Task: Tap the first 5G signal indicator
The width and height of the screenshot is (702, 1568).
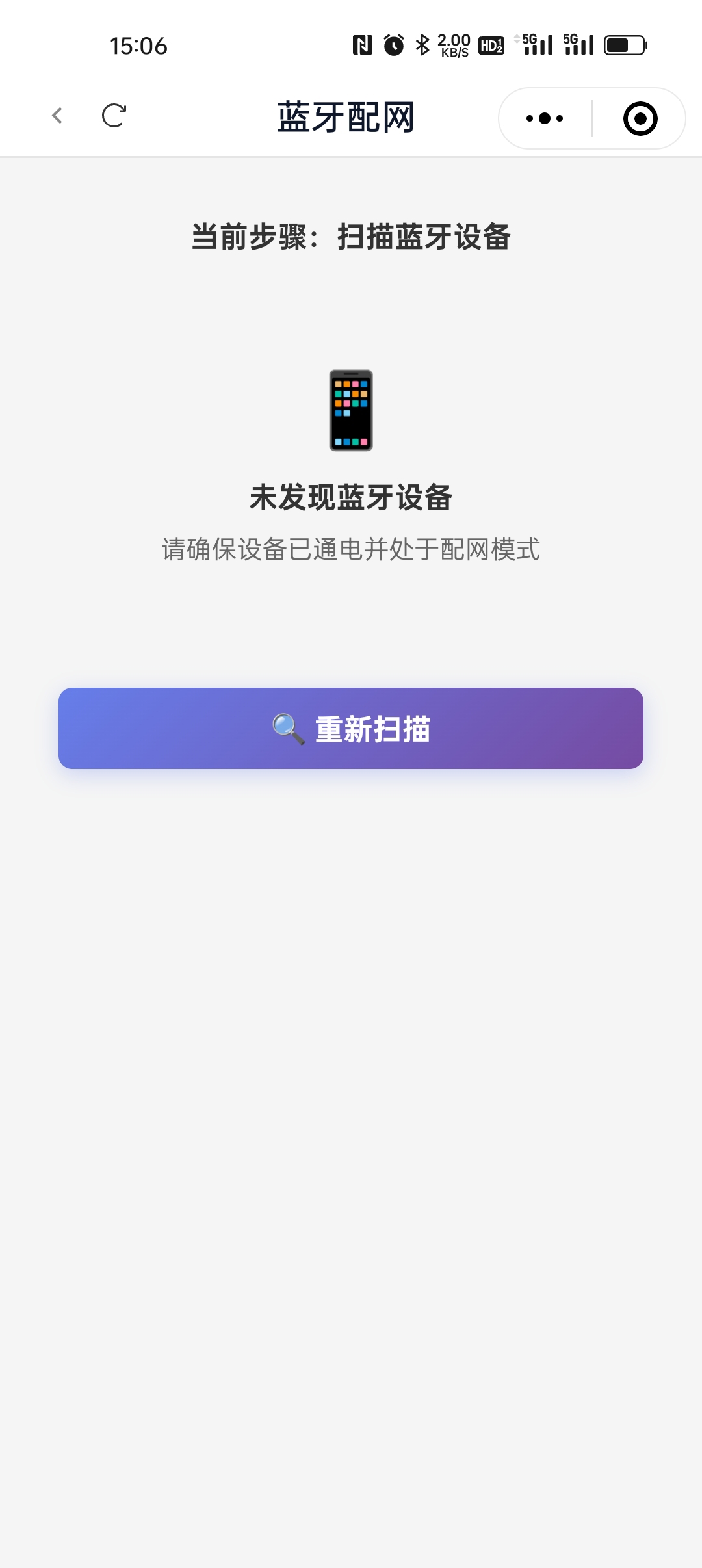Action: [x=536, y=44]
